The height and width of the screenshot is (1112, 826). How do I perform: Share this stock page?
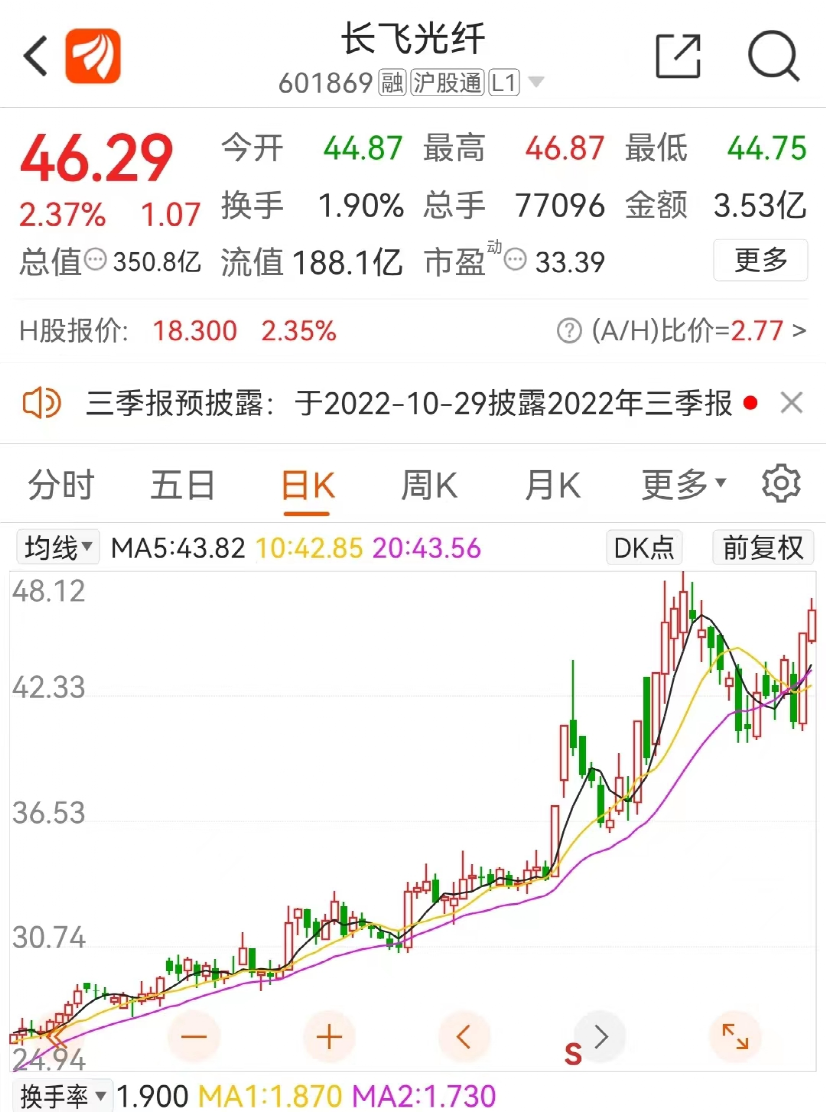tap(678, 56)
